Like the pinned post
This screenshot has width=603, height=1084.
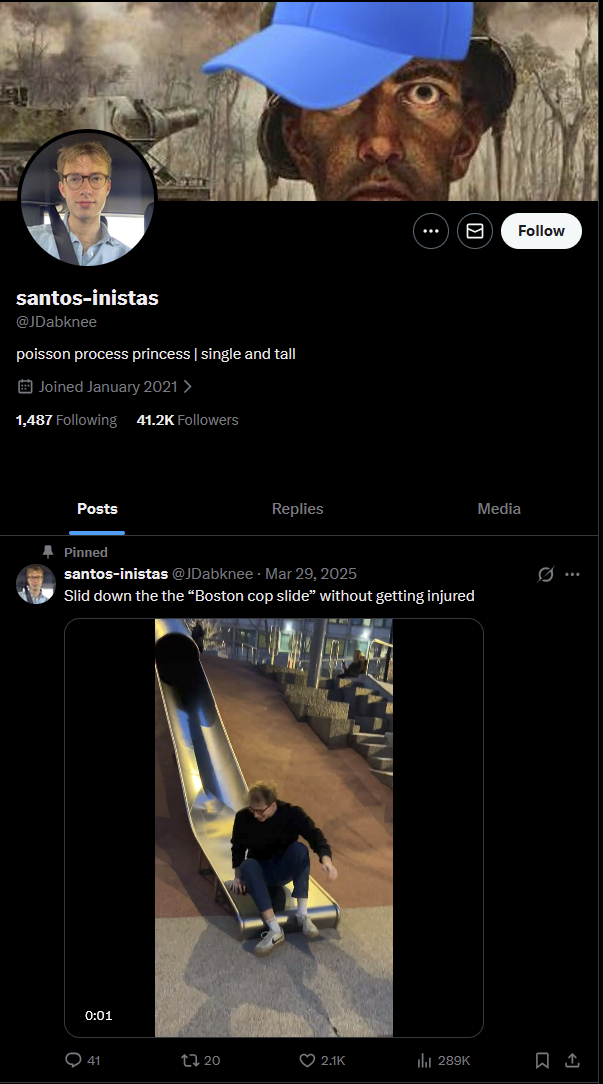click(x=309, y=1060)
